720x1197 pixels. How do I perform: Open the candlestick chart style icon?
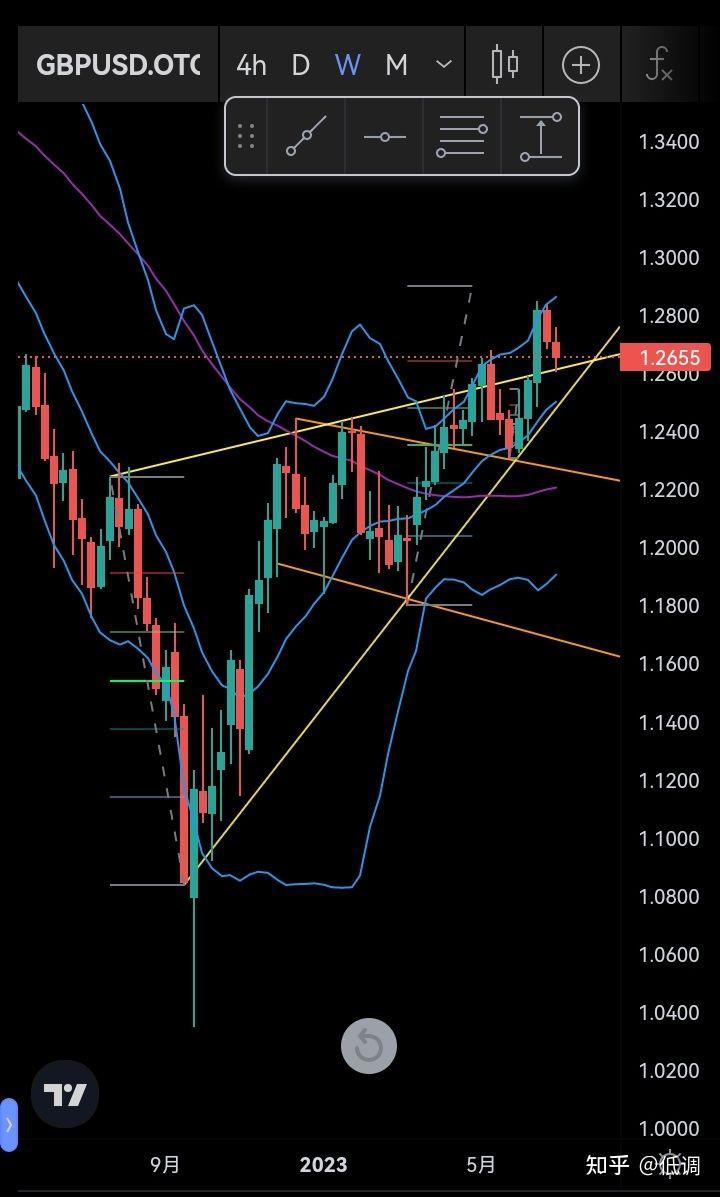pos(504,64)
